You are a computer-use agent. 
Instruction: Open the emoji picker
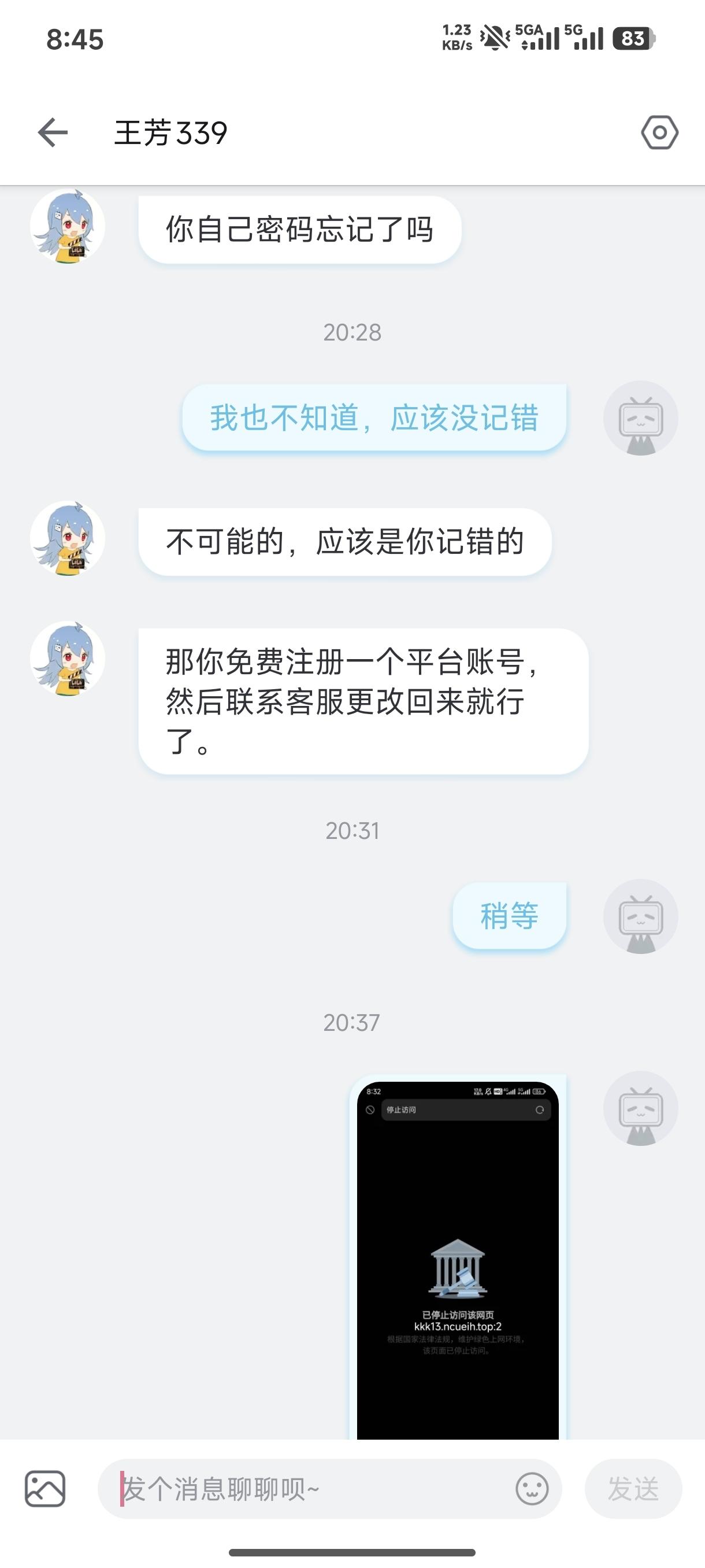(x=532, y=1489)
